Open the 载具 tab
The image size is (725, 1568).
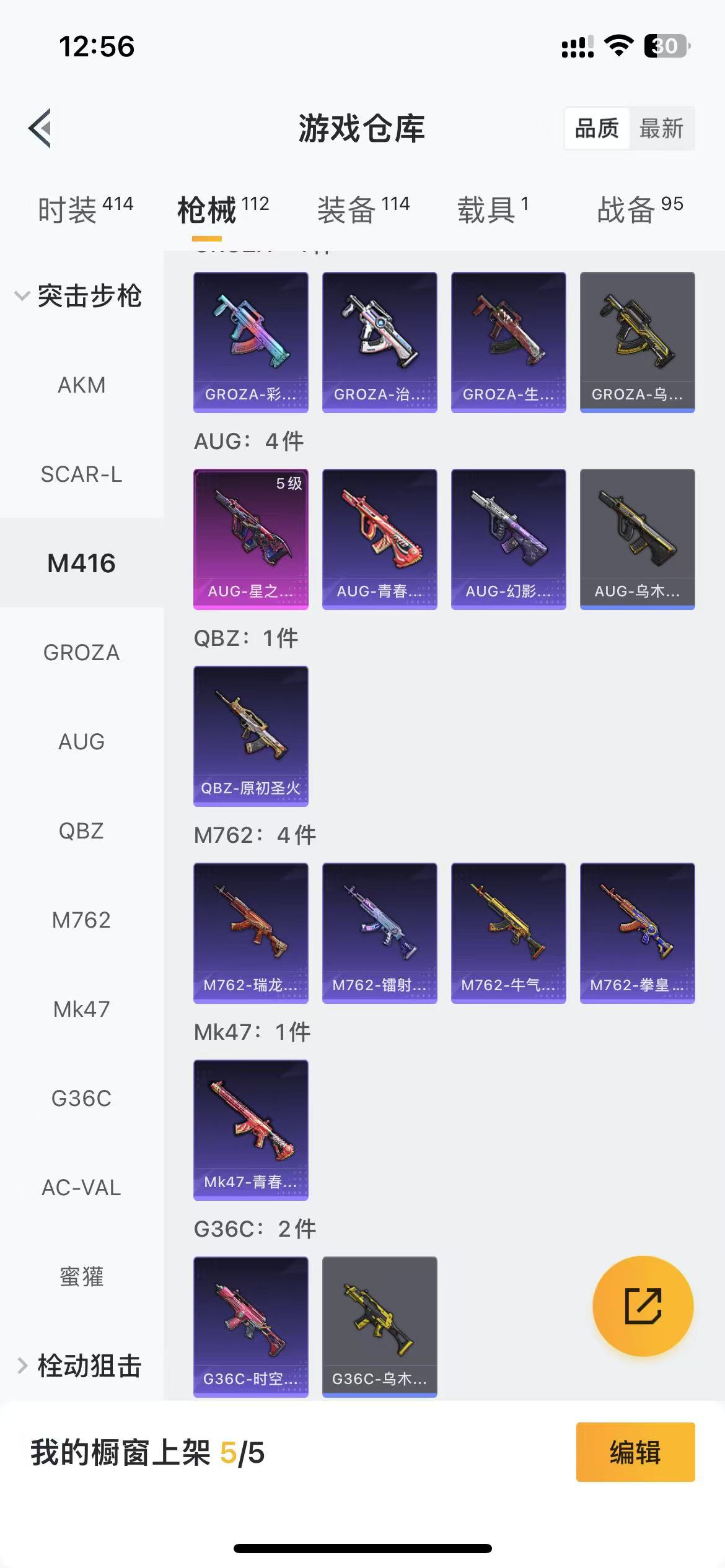(493, 209)
